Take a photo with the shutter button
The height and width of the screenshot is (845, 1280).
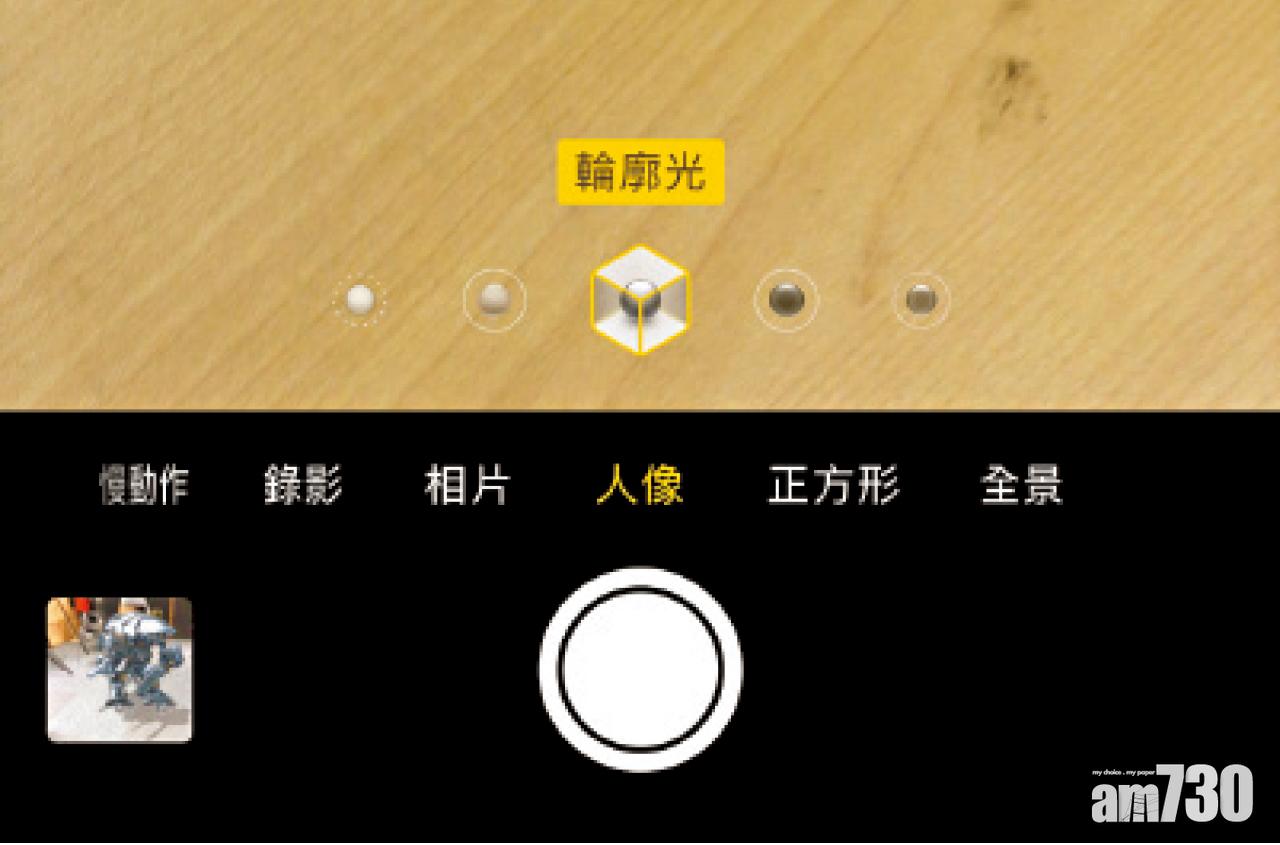tap(640, 668)
